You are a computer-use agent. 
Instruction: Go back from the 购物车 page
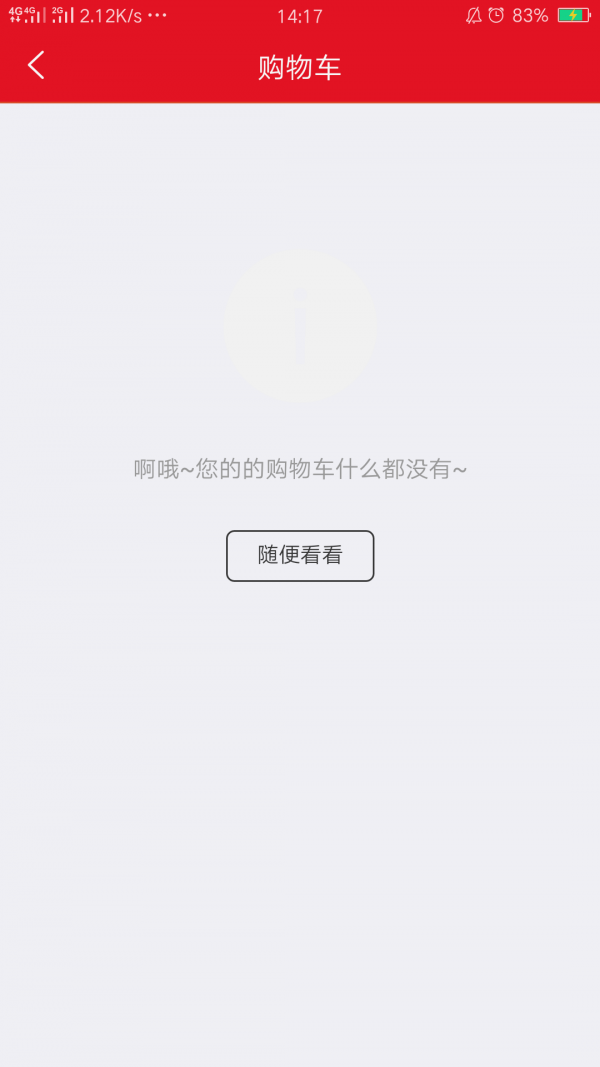pyautogui.click(x=36, y=66)
